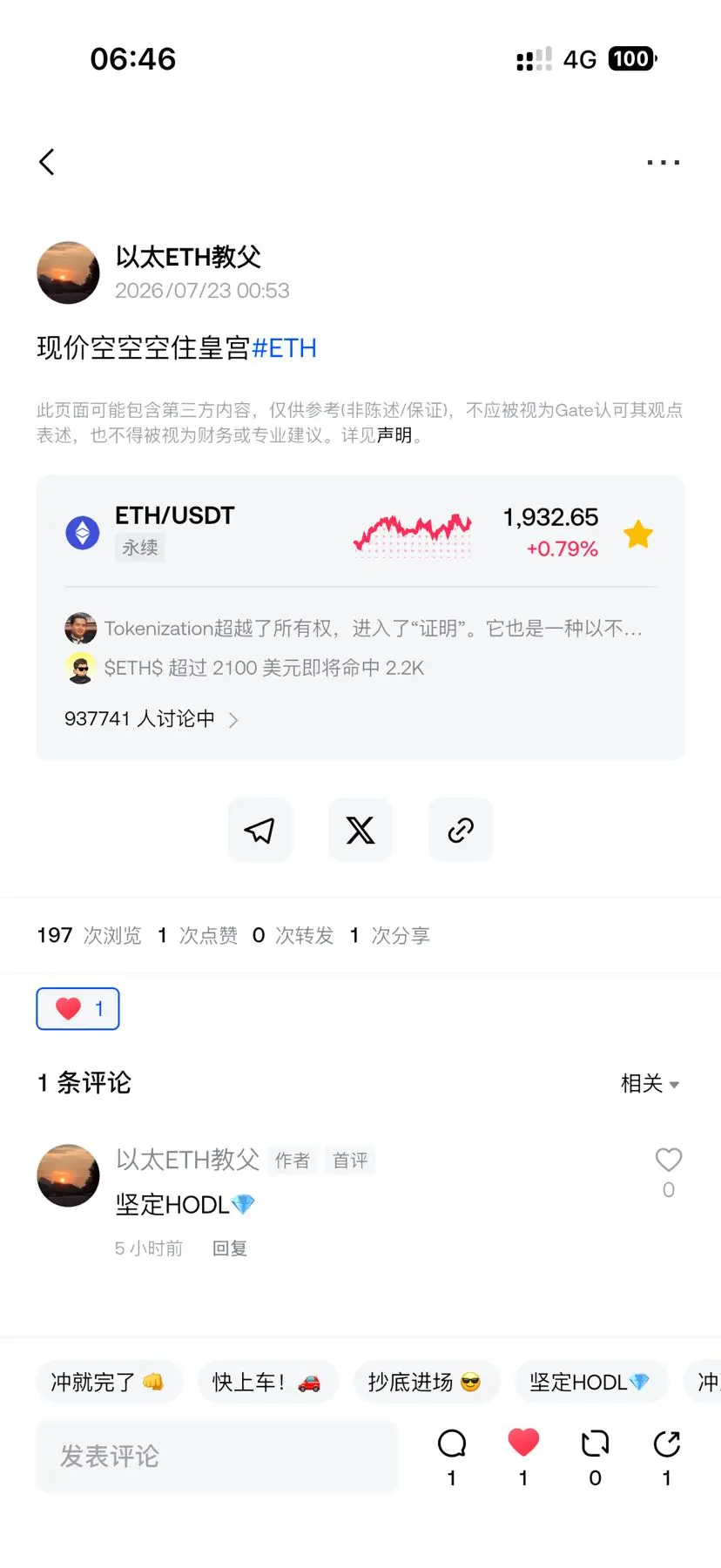Image resolution: width=721 pixels, height=1568 pixels.
Task: Tap the 发表评论 comment input field
Action: tap(217, 1456)
